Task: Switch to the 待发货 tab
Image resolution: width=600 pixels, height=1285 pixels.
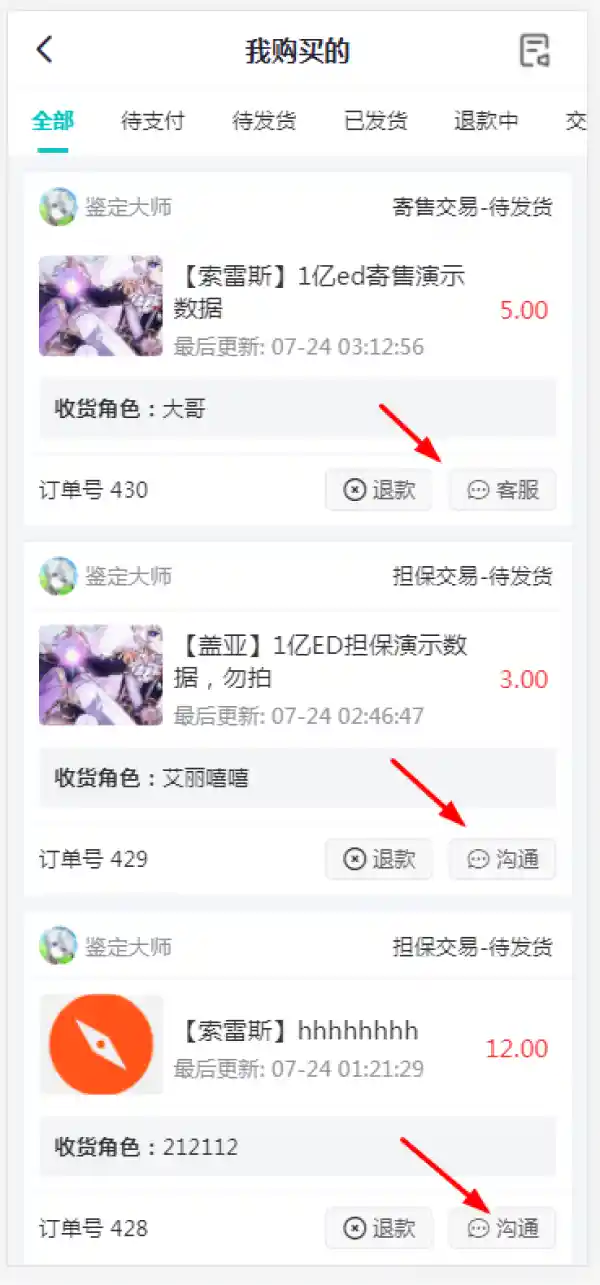Action: pos(264,122)
